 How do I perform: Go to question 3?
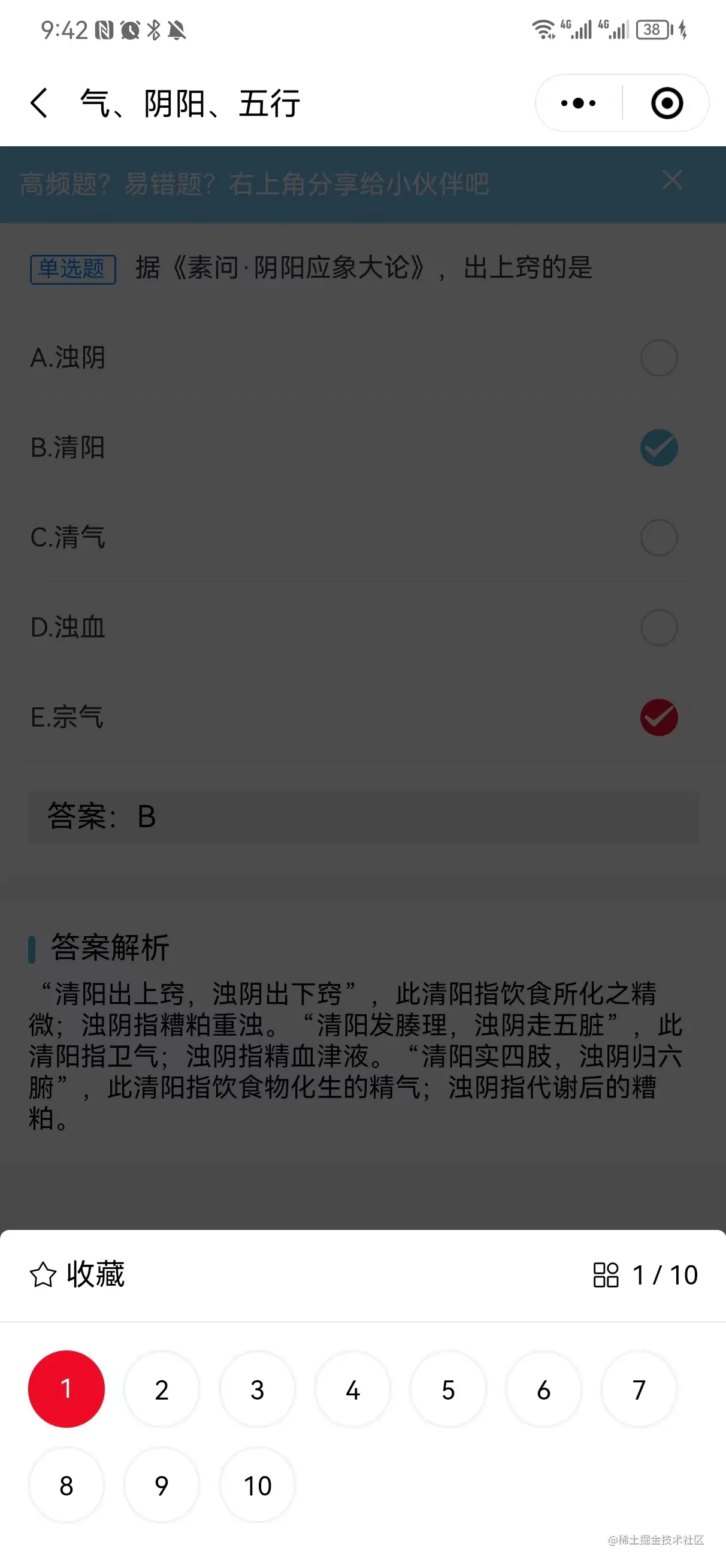click(x=258, y=1389)
